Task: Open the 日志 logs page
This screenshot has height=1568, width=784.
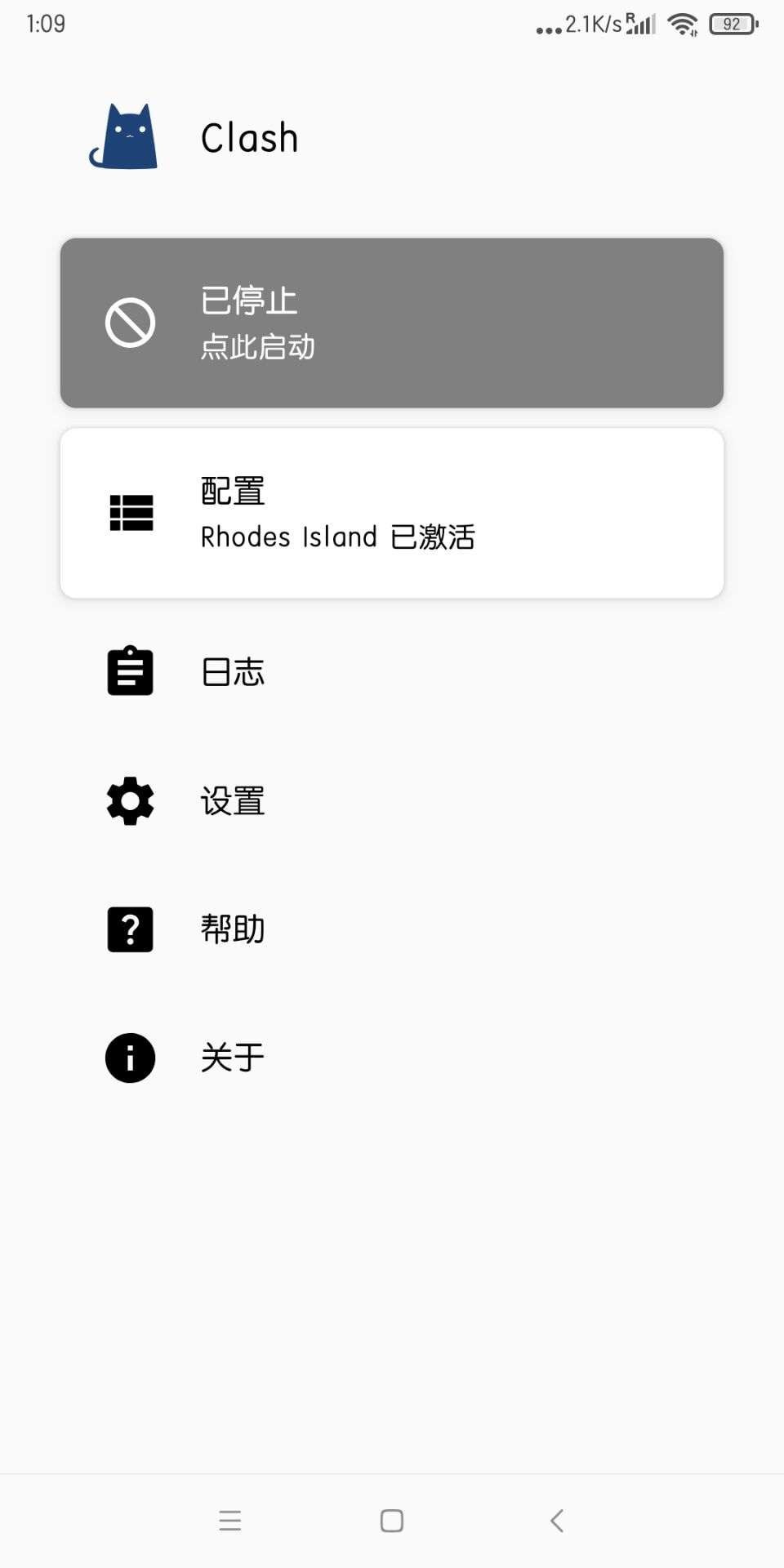Action: [233, 672]
